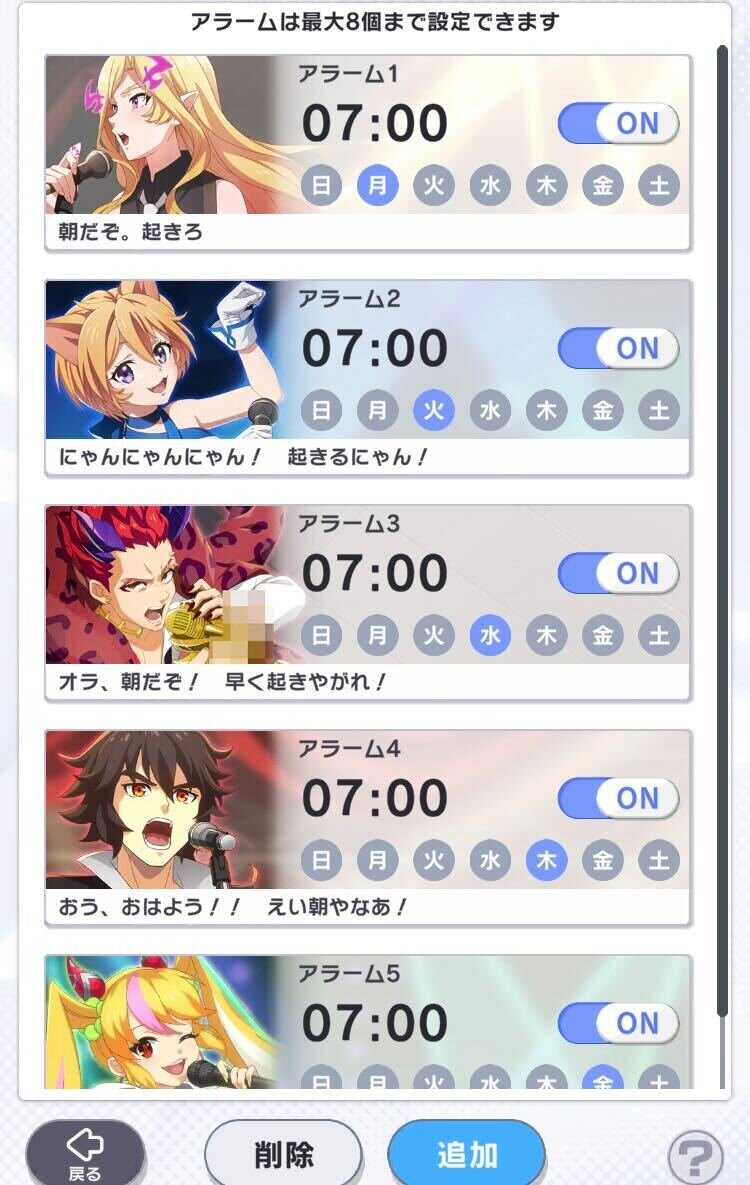This screenshot has width=750, height=1185.
Task: Enable 土 for アラーム2
Action: [659, 410]
